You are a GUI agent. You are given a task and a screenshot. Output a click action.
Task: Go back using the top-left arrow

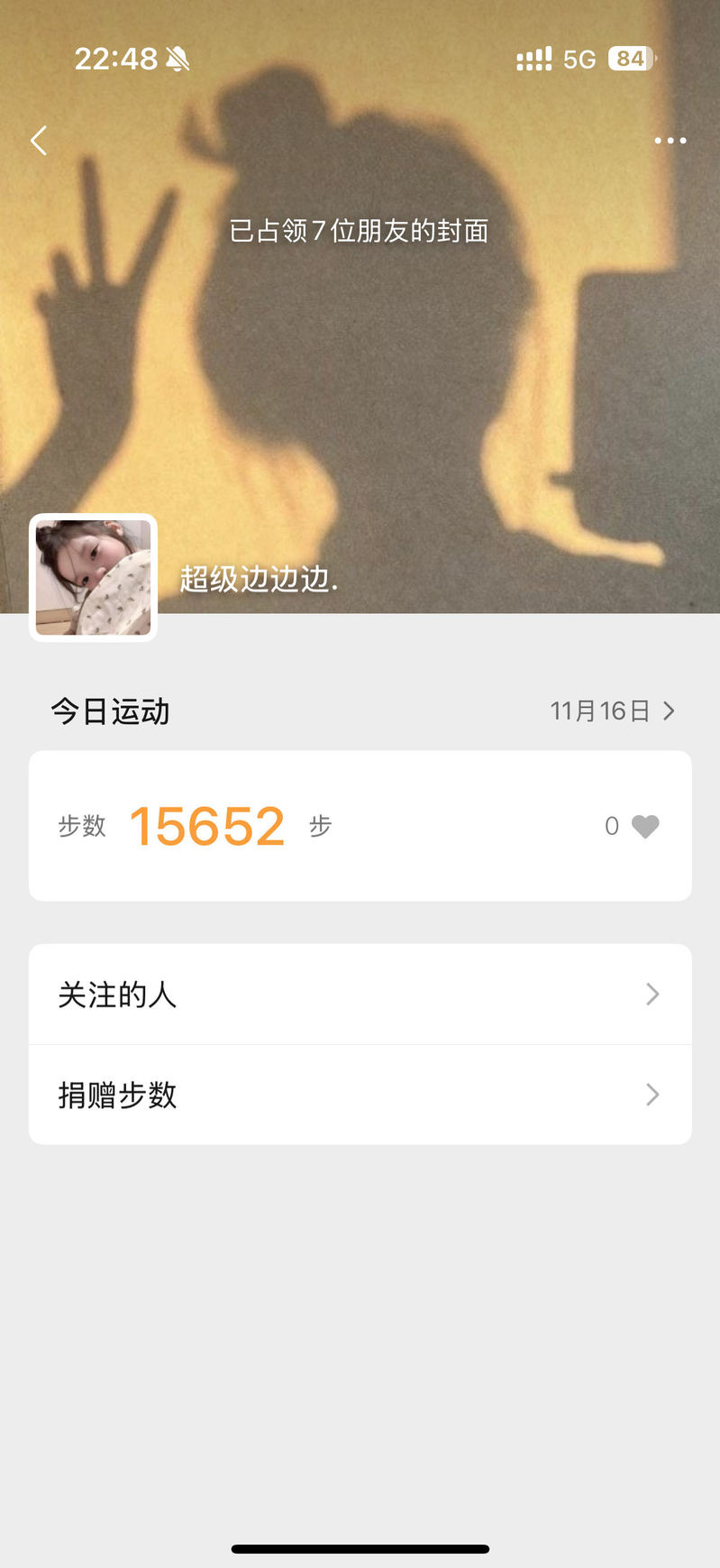39,141
